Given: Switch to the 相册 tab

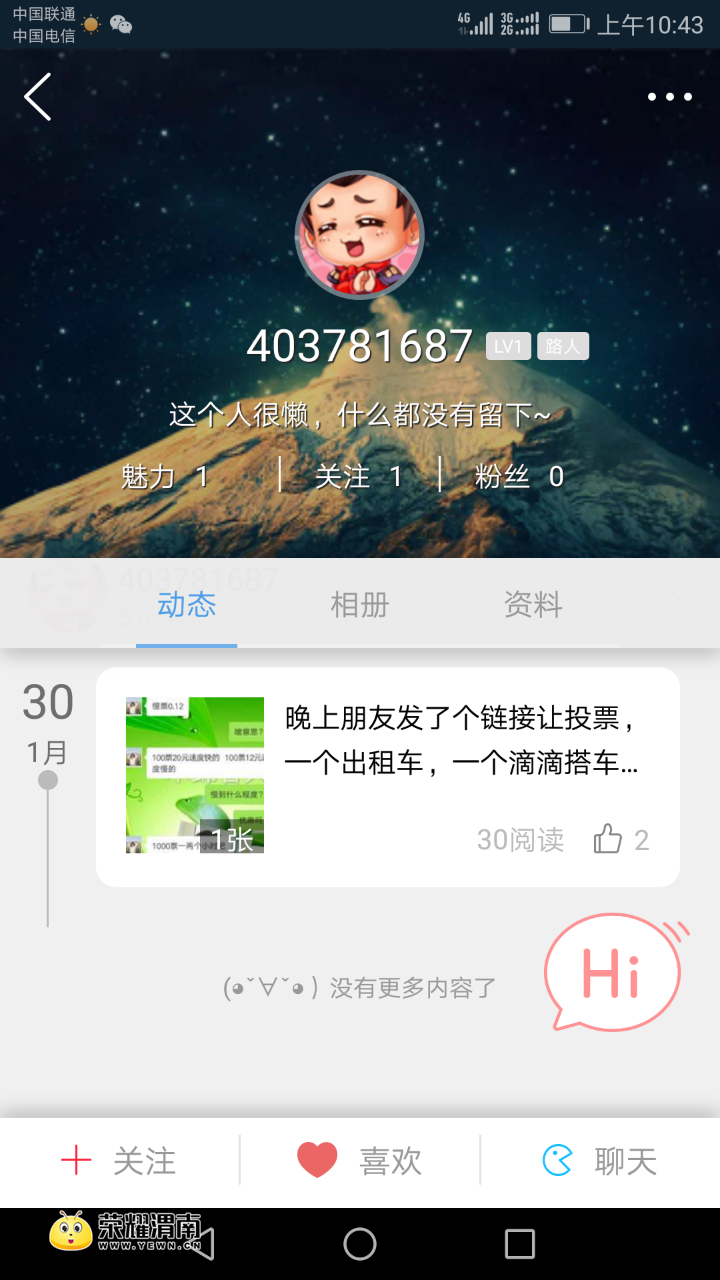Looking at the screenshot, I should 360,605.
